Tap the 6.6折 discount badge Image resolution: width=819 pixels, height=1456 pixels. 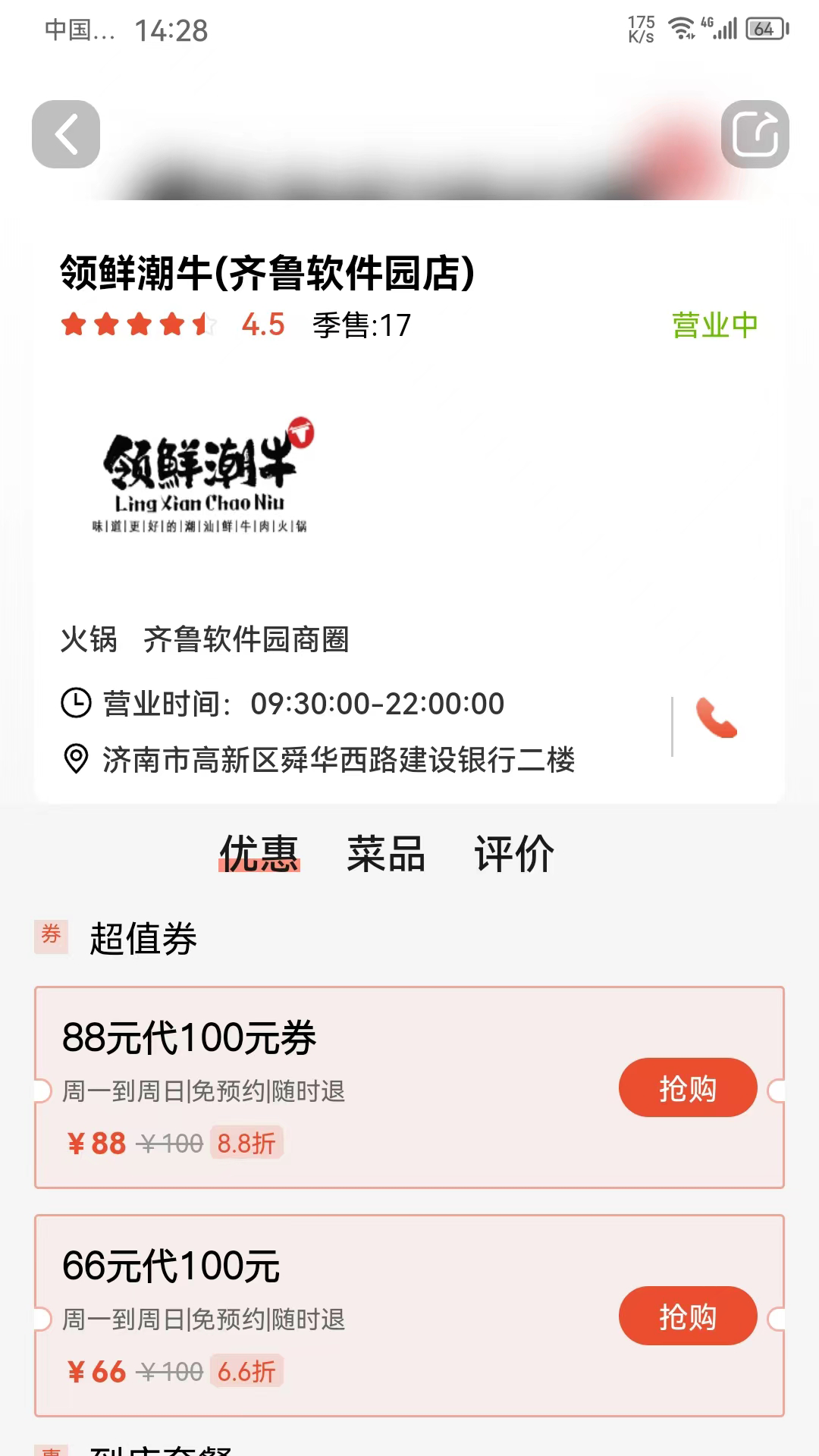tap(249, 1371)
